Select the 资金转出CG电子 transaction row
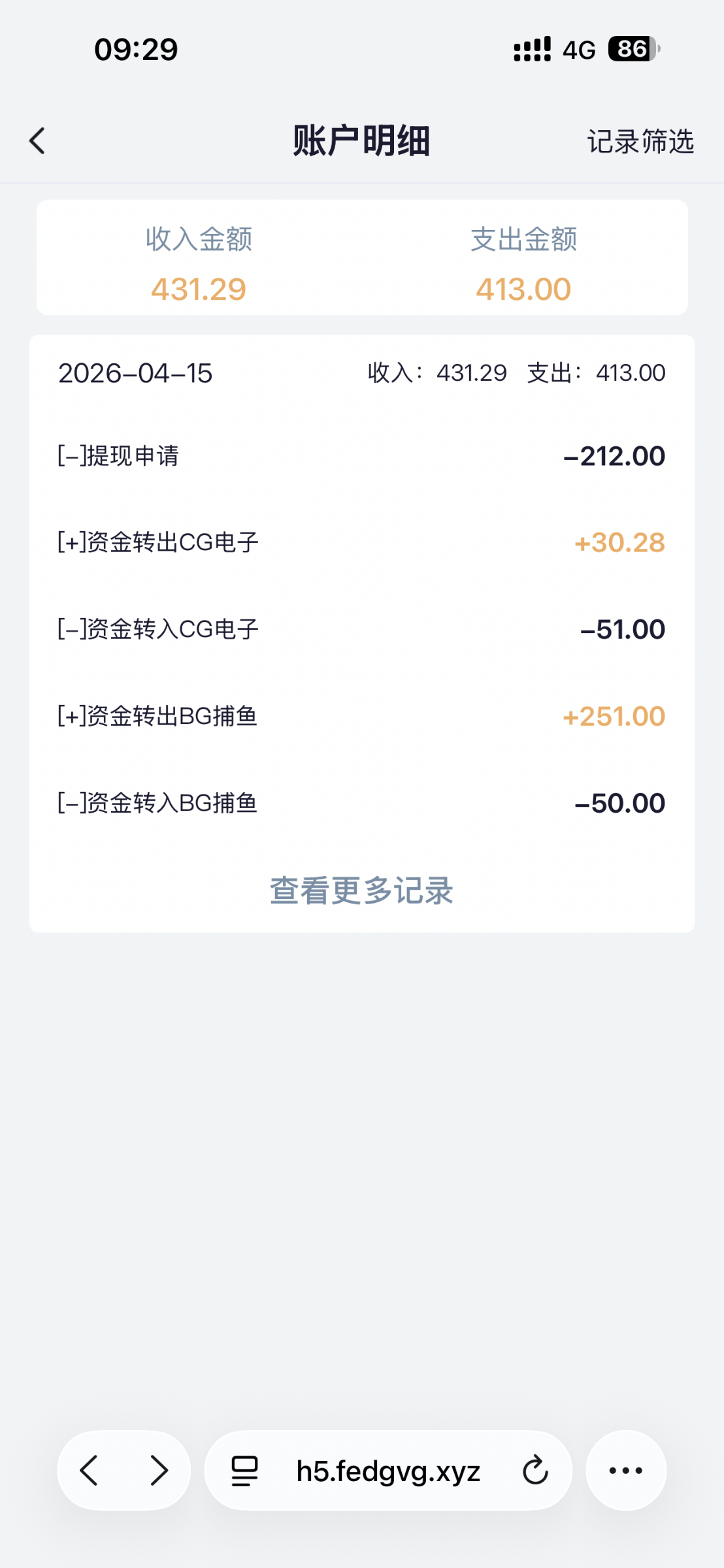 [x=361, y=542]
